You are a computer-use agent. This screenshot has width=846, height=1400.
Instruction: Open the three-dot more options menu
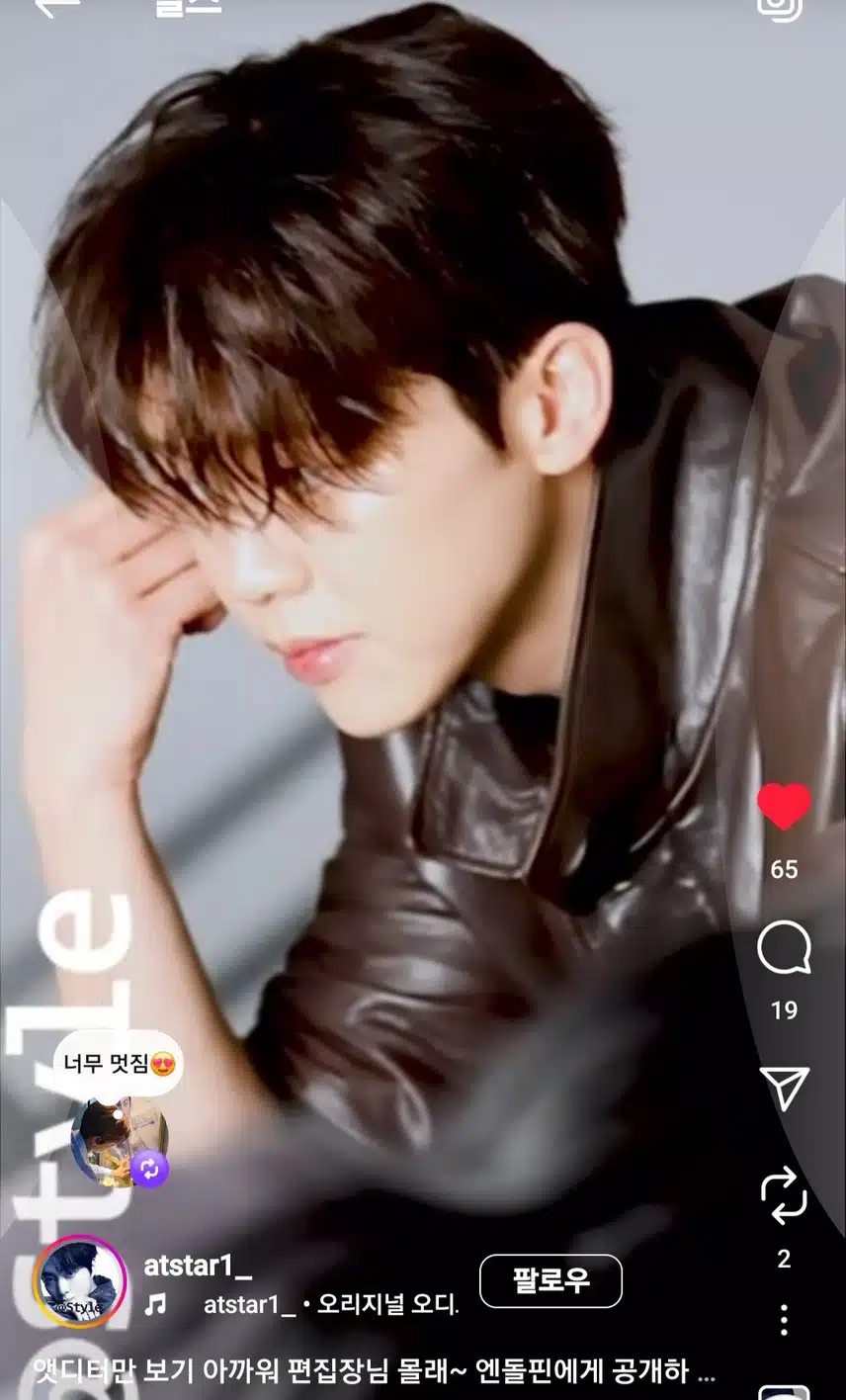[784, 1319]
